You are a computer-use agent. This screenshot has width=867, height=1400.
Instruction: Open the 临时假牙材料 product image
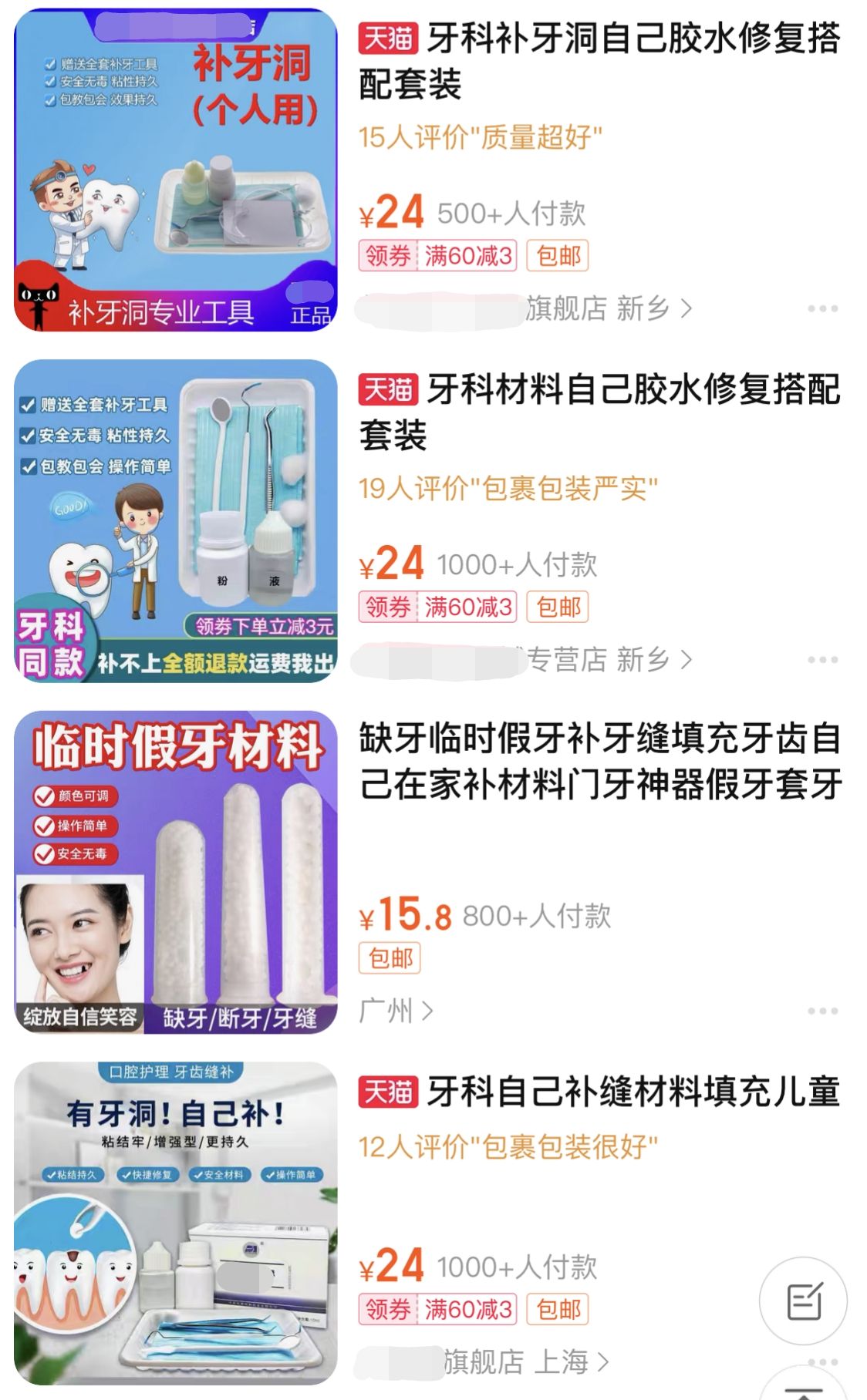point(176,872)
